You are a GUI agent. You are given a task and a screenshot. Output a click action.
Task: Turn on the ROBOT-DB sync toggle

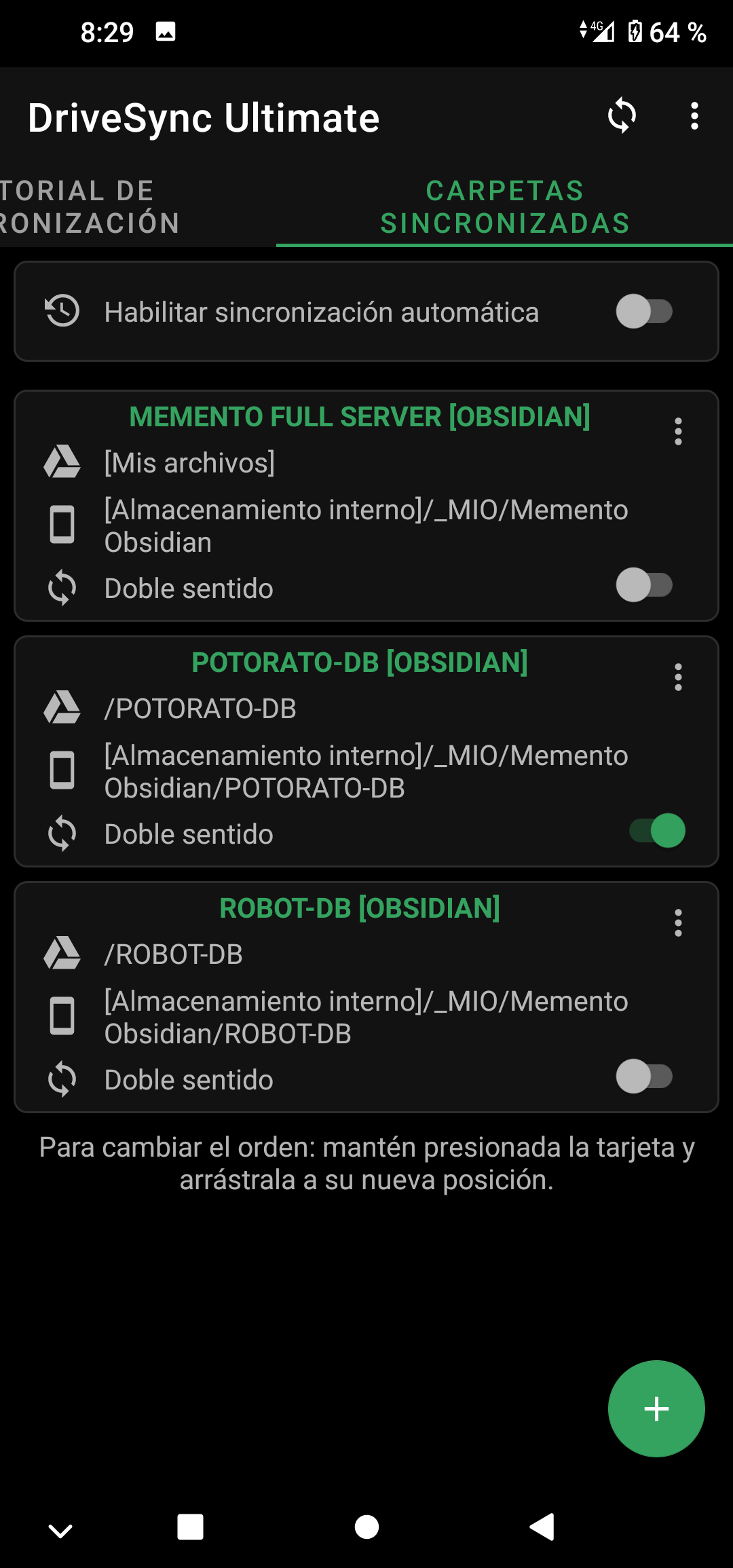[643, 1077]
